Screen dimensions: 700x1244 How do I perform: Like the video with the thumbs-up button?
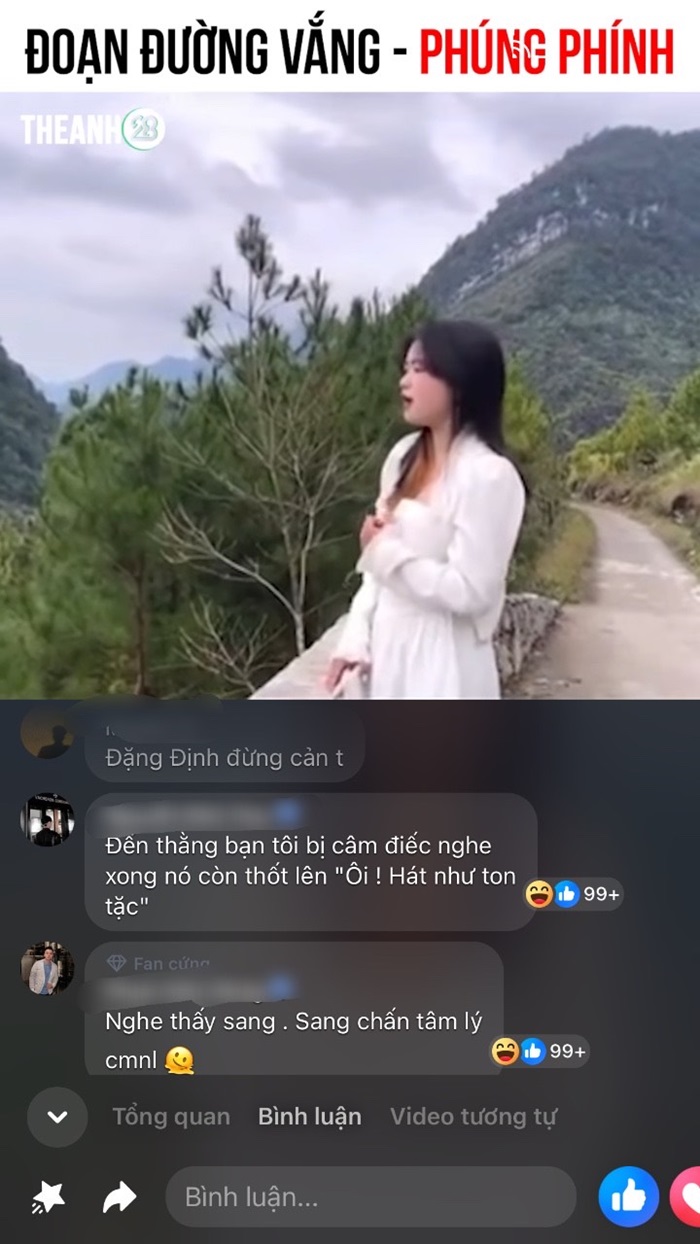coord(628,1197)
